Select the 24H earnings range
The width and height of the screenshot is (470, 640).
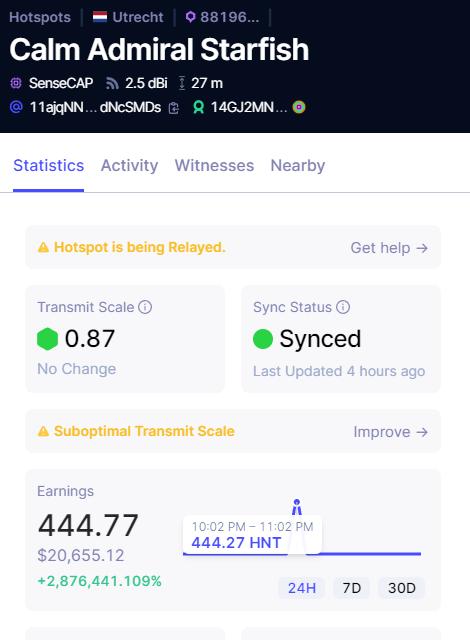tap(302, 588)
